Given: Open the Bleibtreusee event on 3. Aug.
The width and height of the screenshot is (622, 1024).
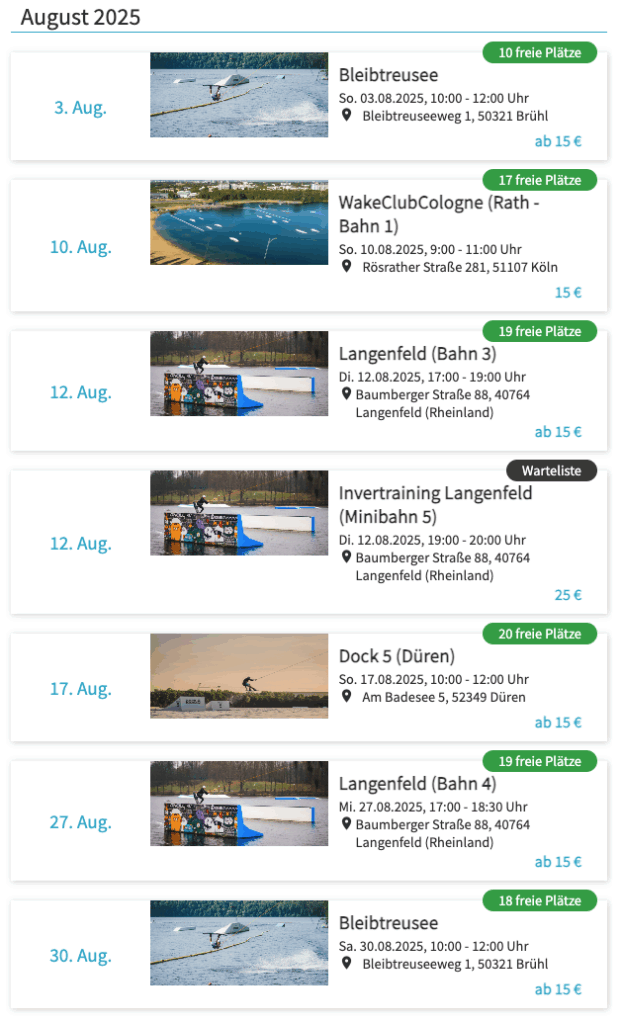Looking at the screenshot, I should click(x=388, y=75).
